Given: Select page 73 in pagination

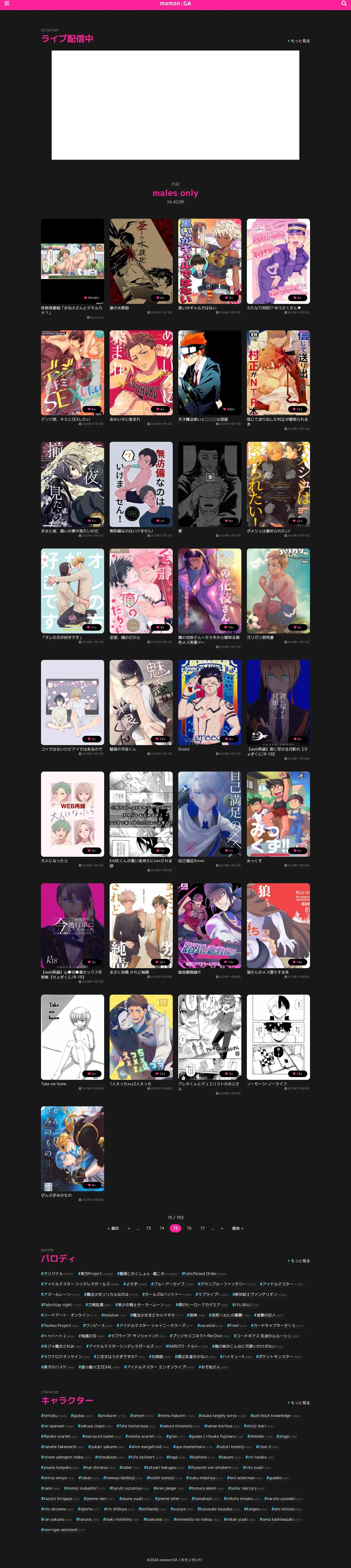Looking at the screenshot, I should [x=148, y=1228].
